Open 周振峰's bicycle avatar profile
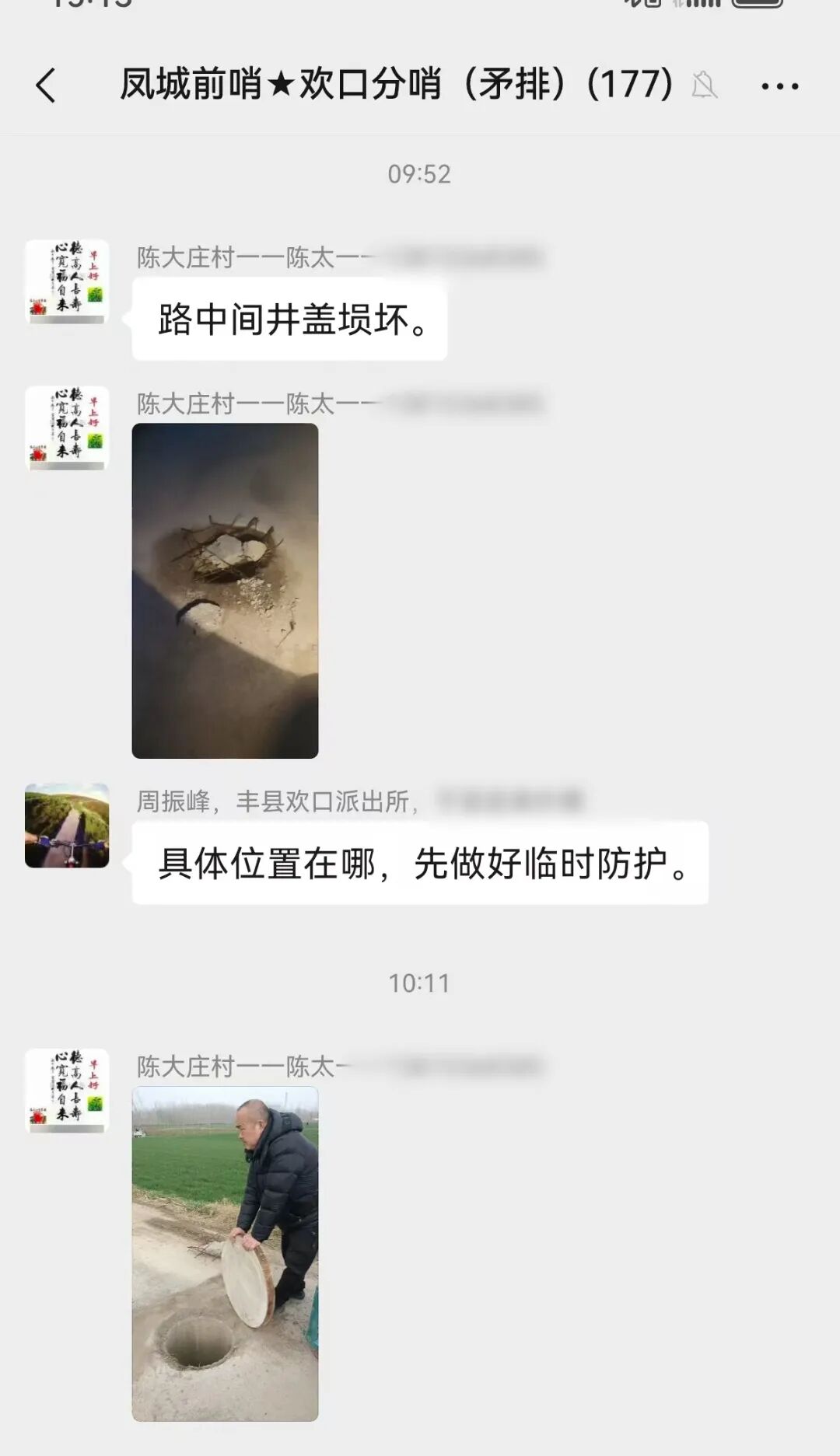The width and height of the screenshot is (840, 1456). tap(67, 826)
